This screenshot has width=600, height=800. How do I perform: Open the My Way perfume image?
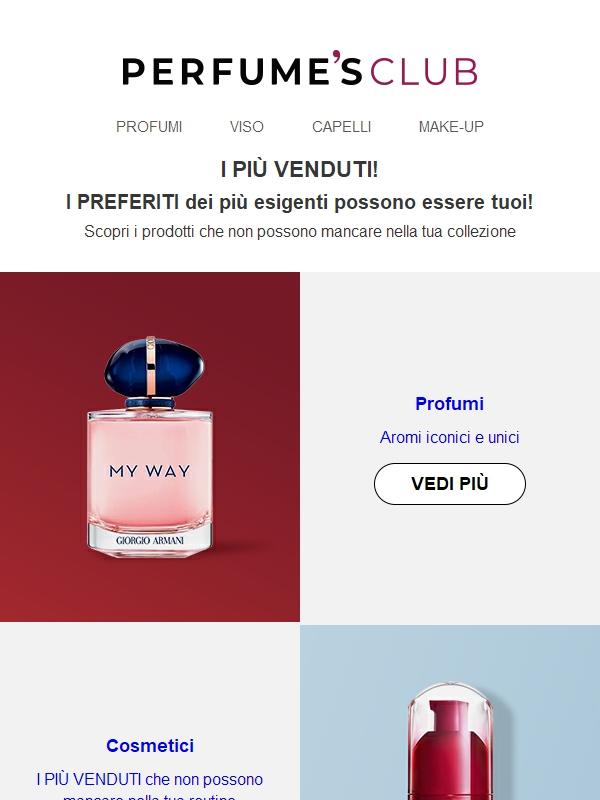coord(150,445)
